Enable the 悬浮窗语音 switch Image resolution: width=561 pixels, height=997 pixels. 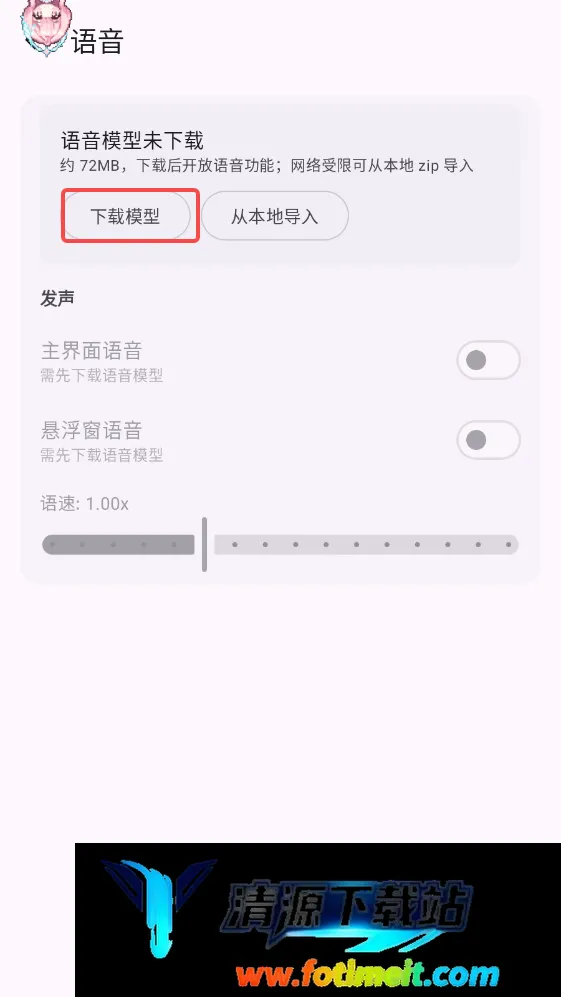[x=488, y=440]
